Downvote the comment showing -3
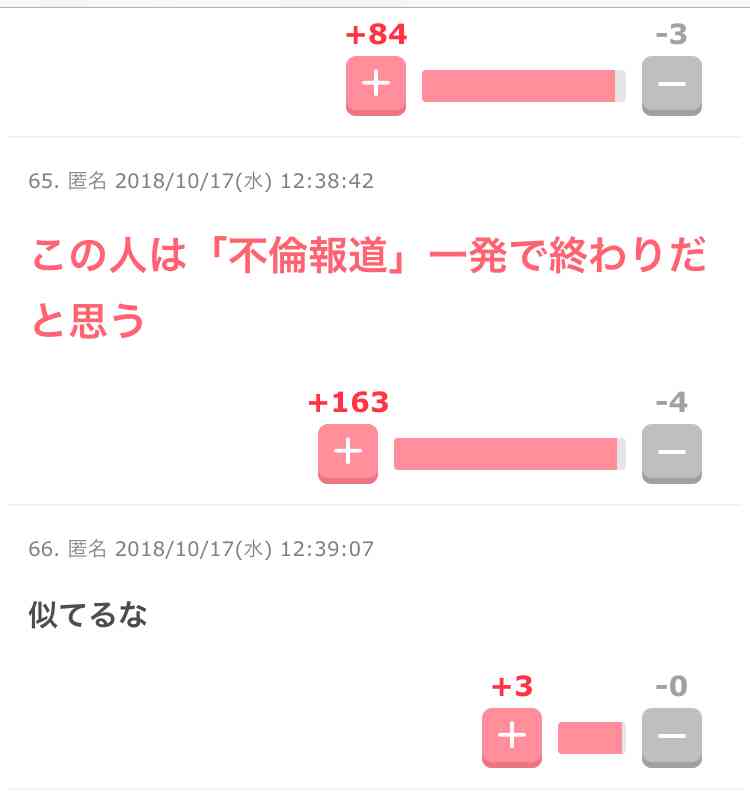 coord(671,85)
